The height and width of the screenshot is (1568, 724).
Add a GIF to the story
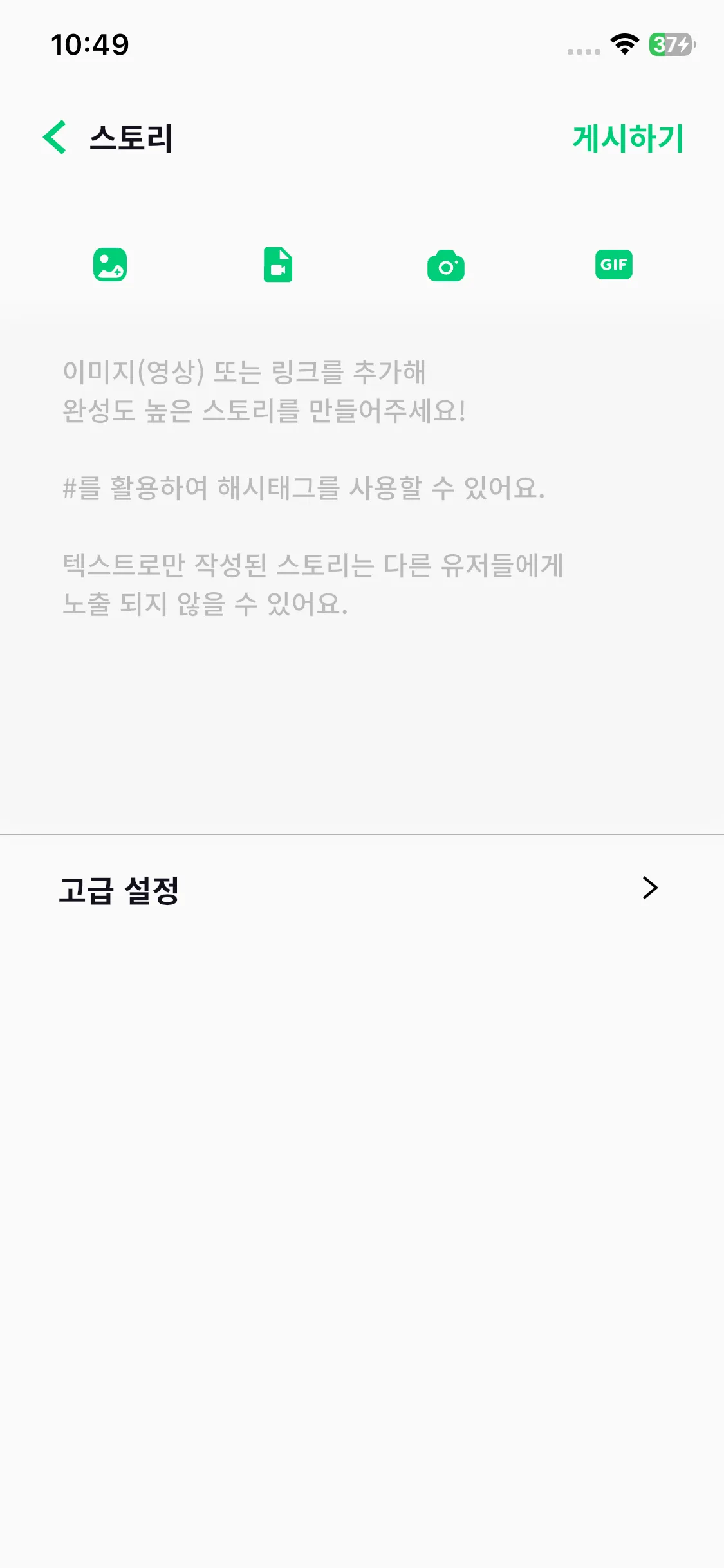[613, 265]
